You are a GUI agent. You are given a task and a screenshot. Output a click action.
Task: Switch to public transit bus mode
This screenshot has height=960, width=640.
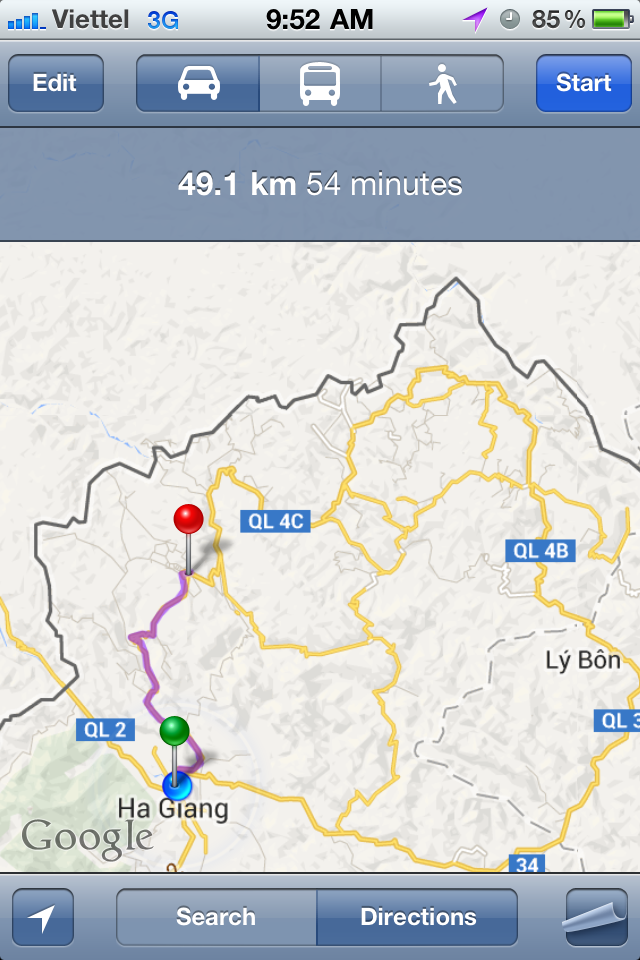[320, 83]
